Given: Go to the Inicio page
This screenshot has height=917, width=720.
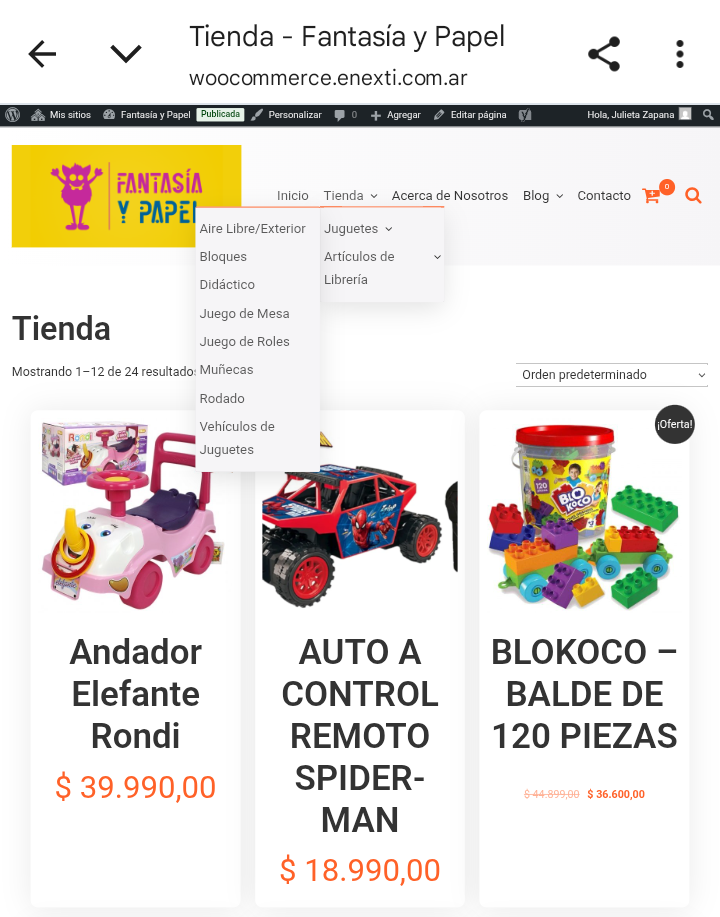Looking at the screenshot, I should pos(293,196).
